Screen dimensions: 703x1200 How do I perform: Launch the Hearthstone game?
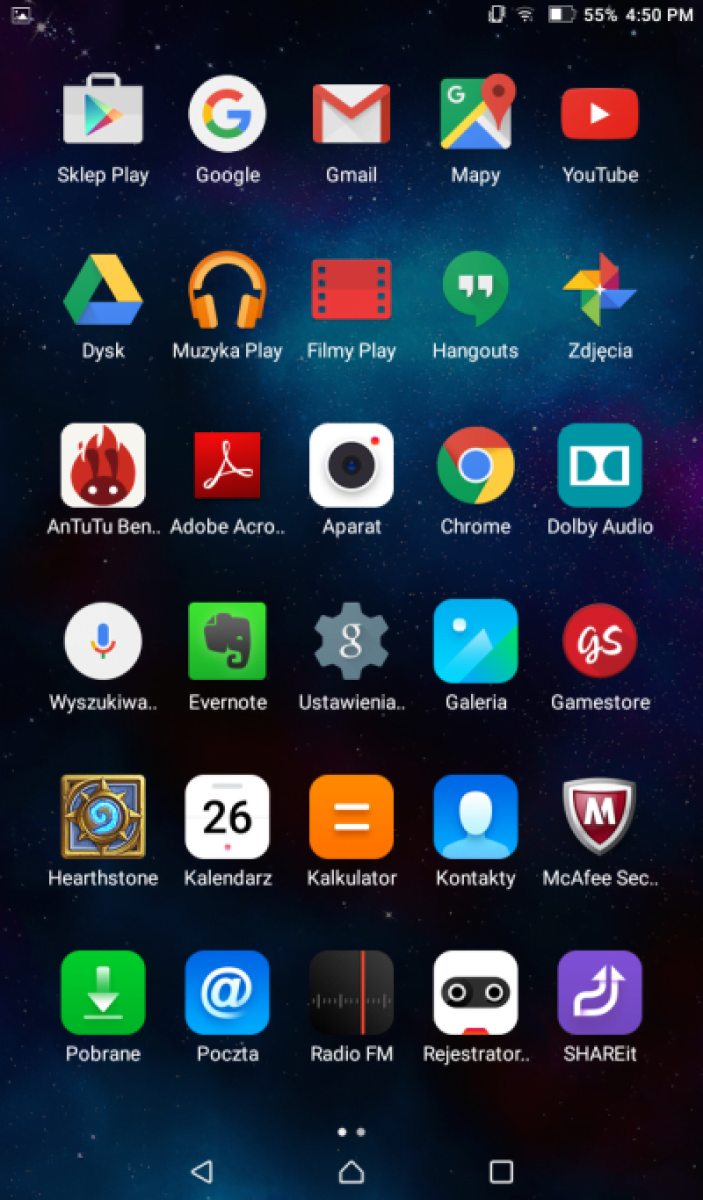[103, 817]
